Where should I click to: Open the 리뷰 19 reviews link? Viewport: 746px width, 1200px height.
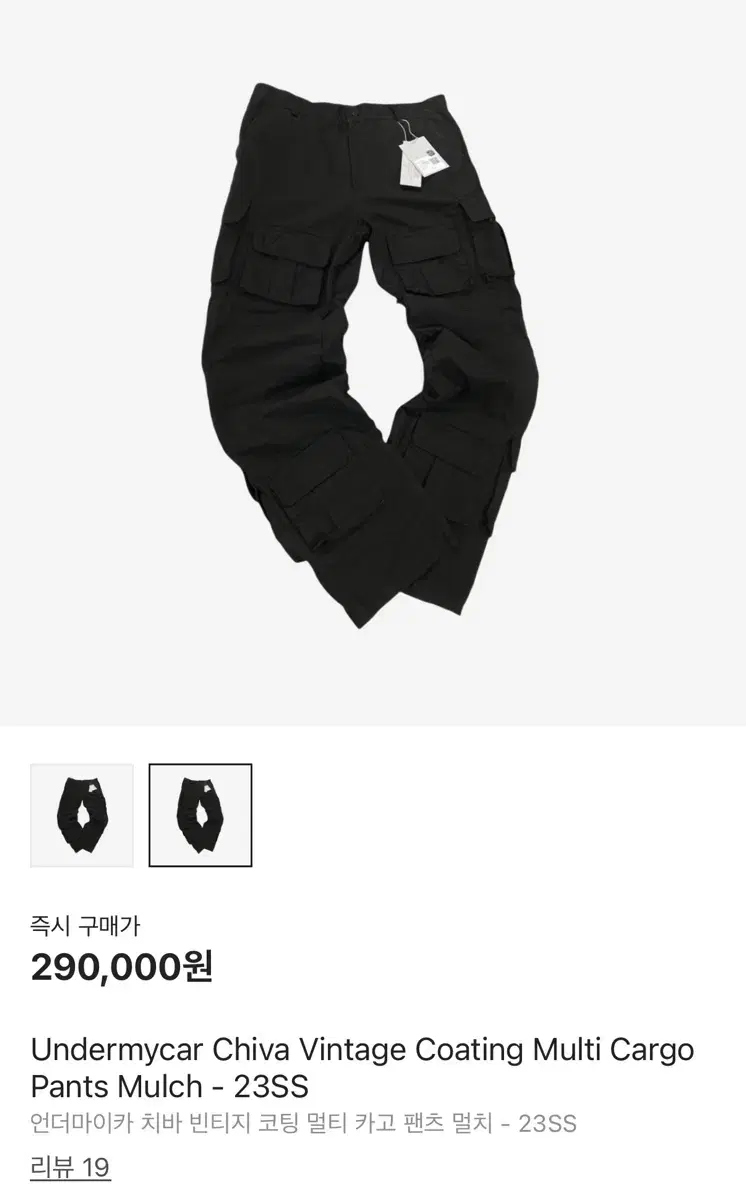70,1167
